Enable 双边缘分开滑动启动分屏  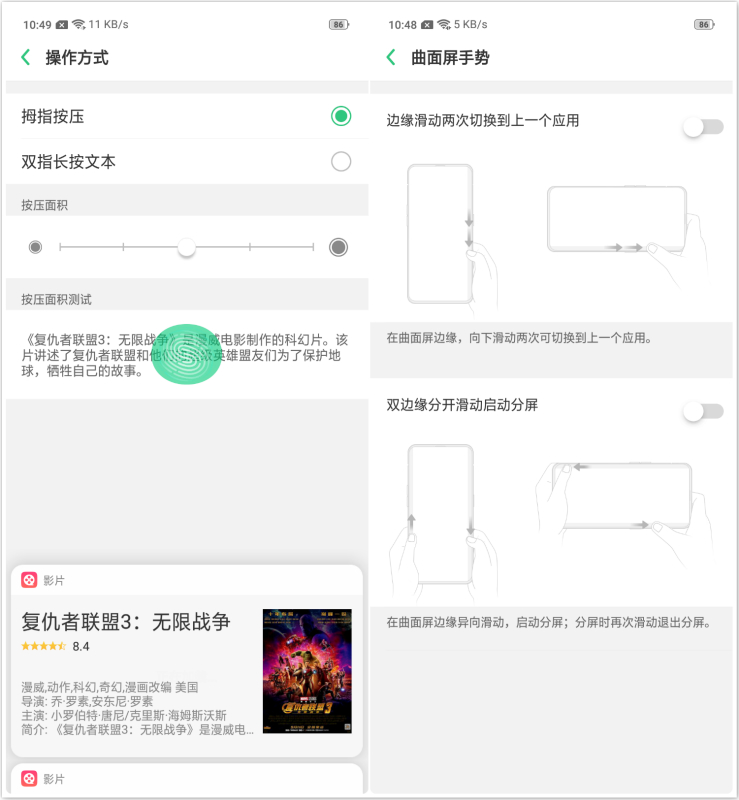pos(702,411)
